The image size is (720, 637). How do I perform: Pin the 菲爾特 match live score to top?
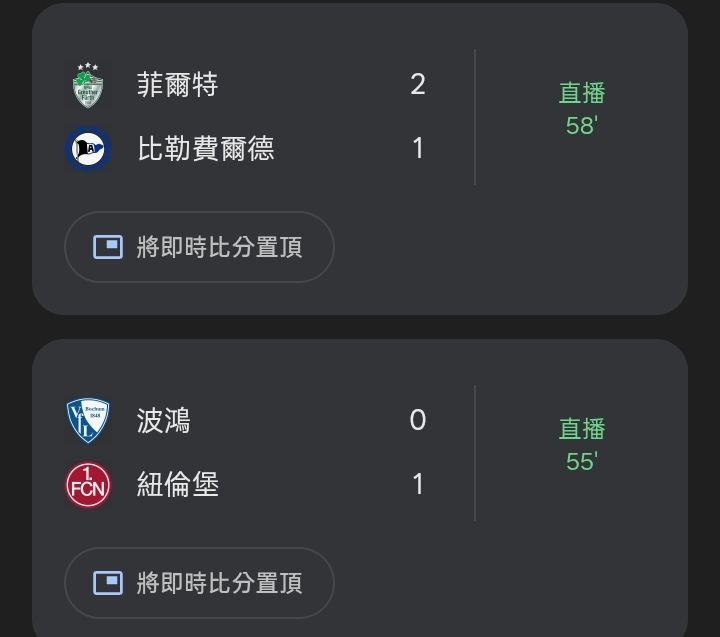[x=199, y=247]
